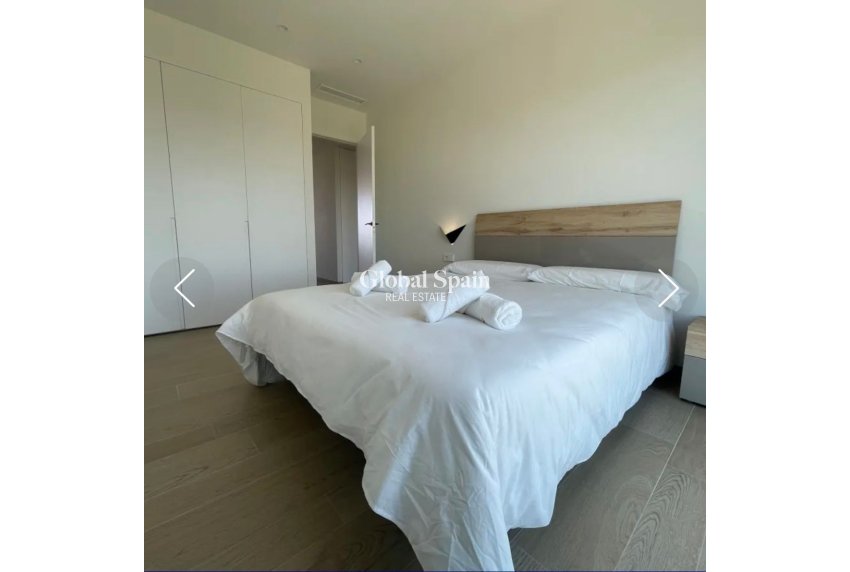Show the next property photo
The height and width of the screenshot is (572, 850).
point(668,288)
